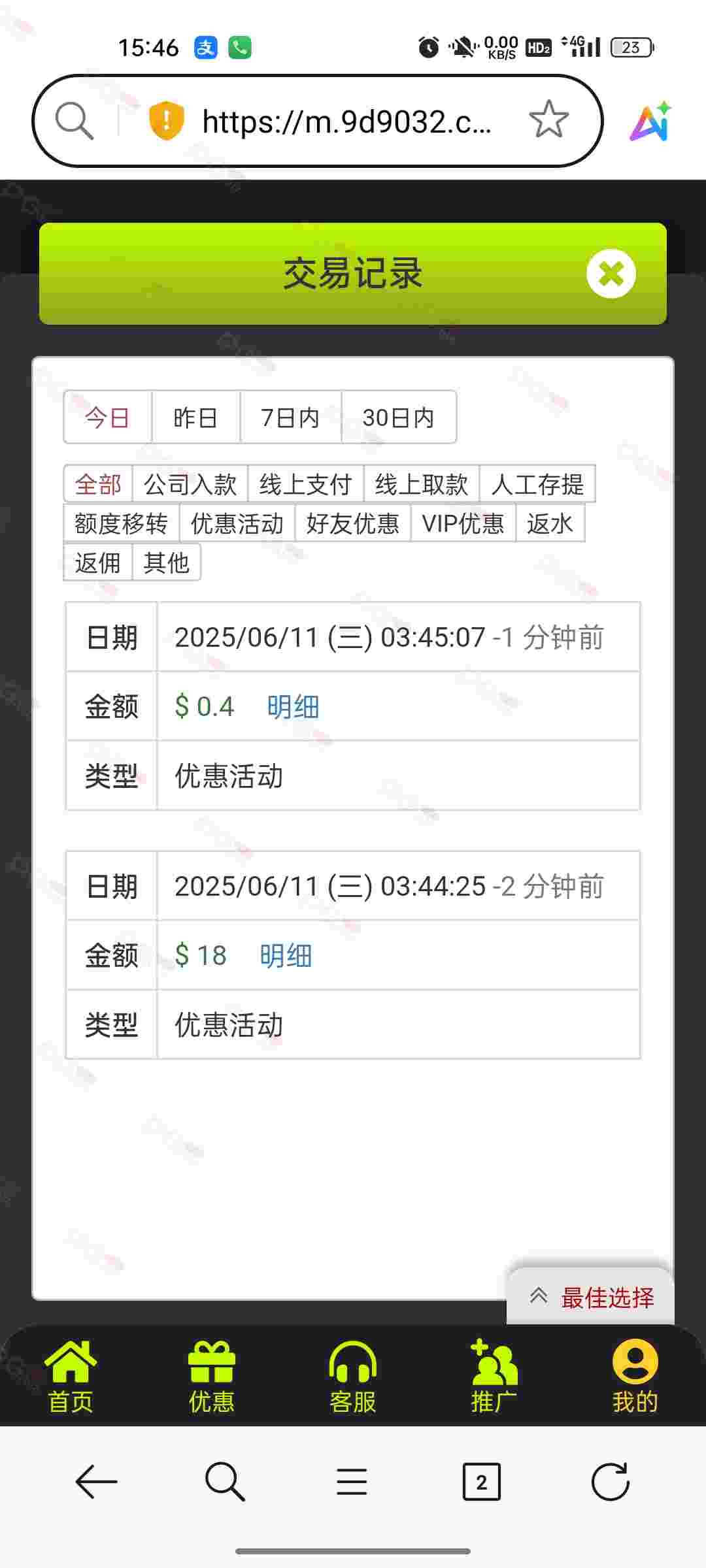Select the 额度移转 category

point(121,523)
